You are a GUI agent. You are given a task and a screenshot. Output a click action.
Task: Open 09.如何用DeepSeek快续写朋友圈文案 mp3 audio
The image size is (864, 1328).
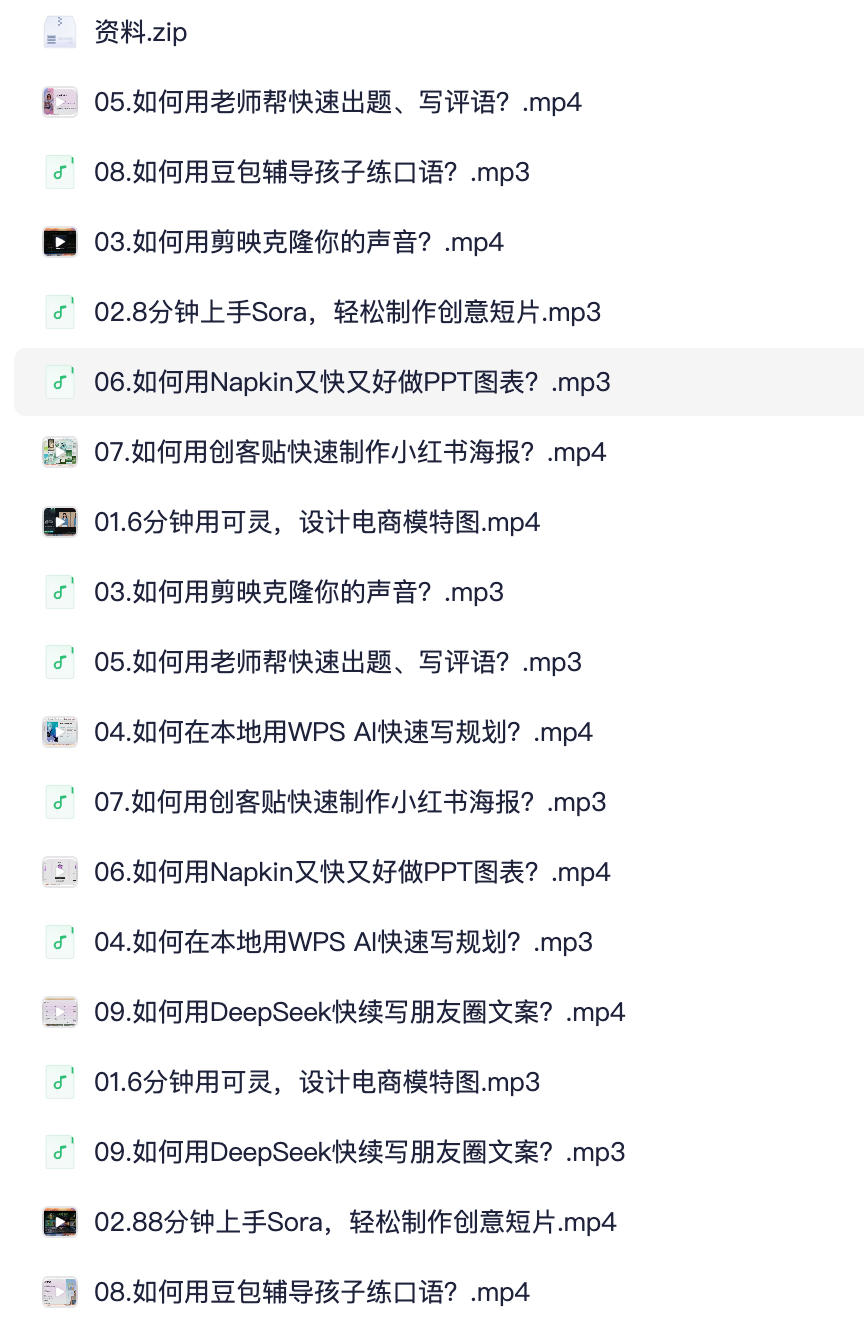click(359, 1152)
